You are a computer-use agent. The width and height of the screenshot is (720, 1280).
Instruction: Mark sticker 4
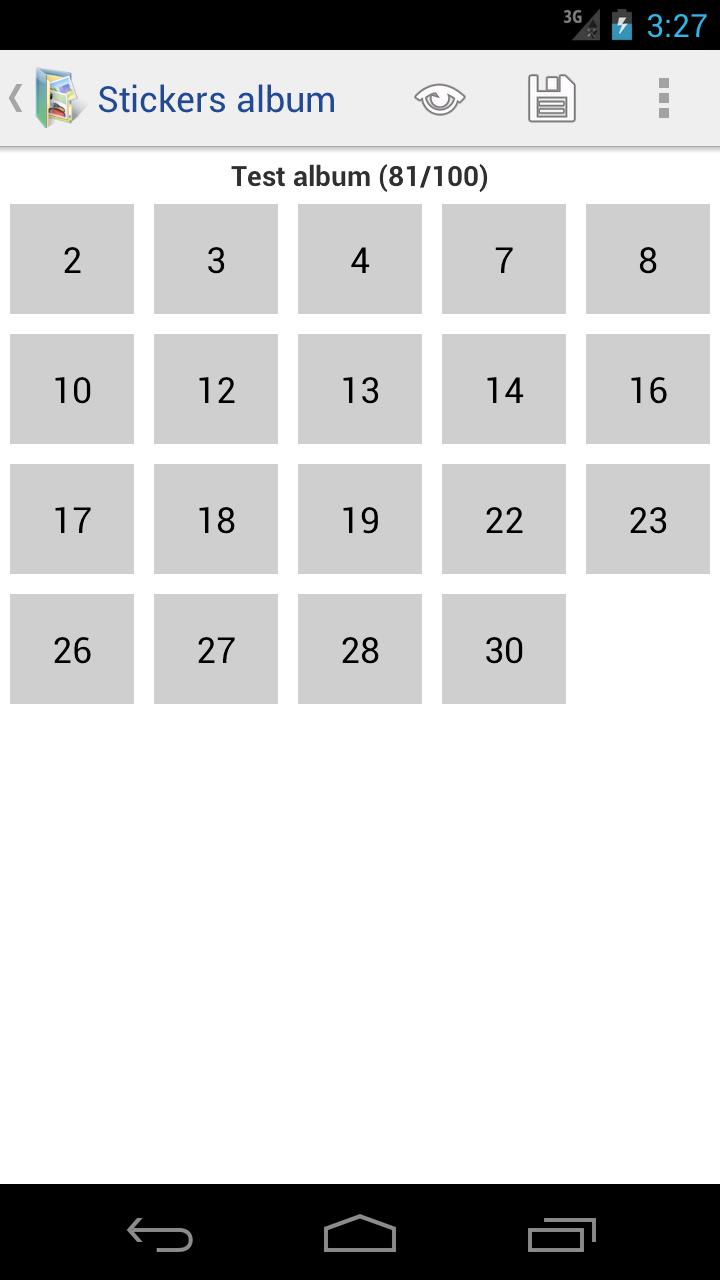(360, 259)
